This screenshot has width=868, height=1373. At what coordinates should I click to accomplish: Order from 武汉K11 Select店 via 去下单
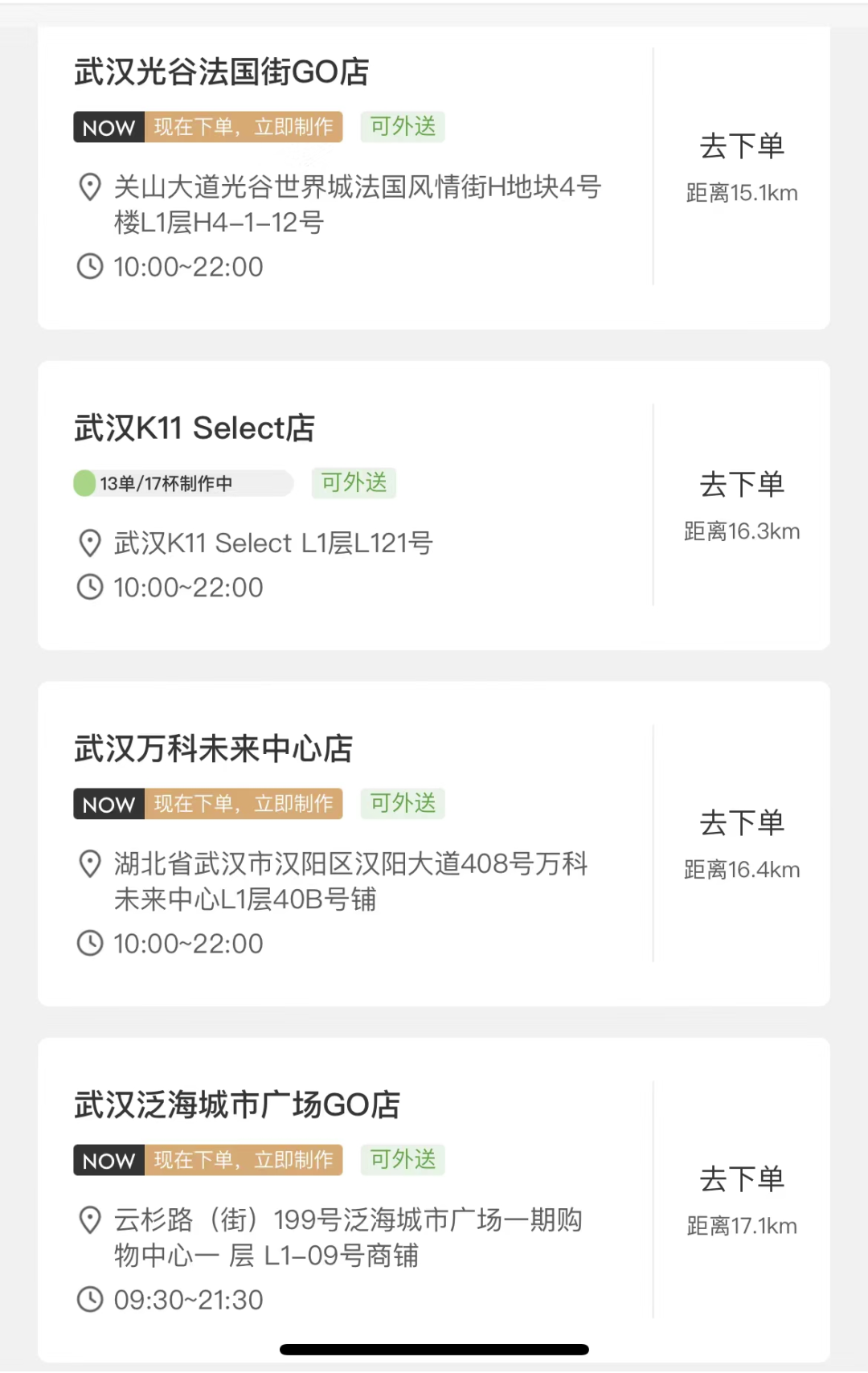(742, 485)
